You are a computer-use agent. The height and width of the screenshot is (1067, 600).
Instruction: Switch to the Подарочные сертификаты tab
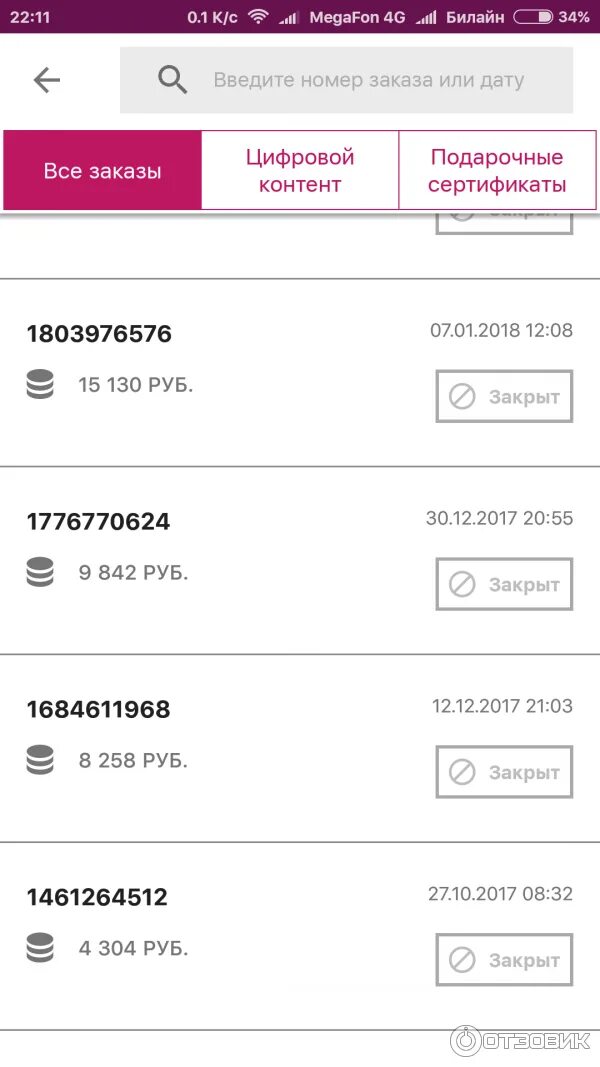pos(497,170)
